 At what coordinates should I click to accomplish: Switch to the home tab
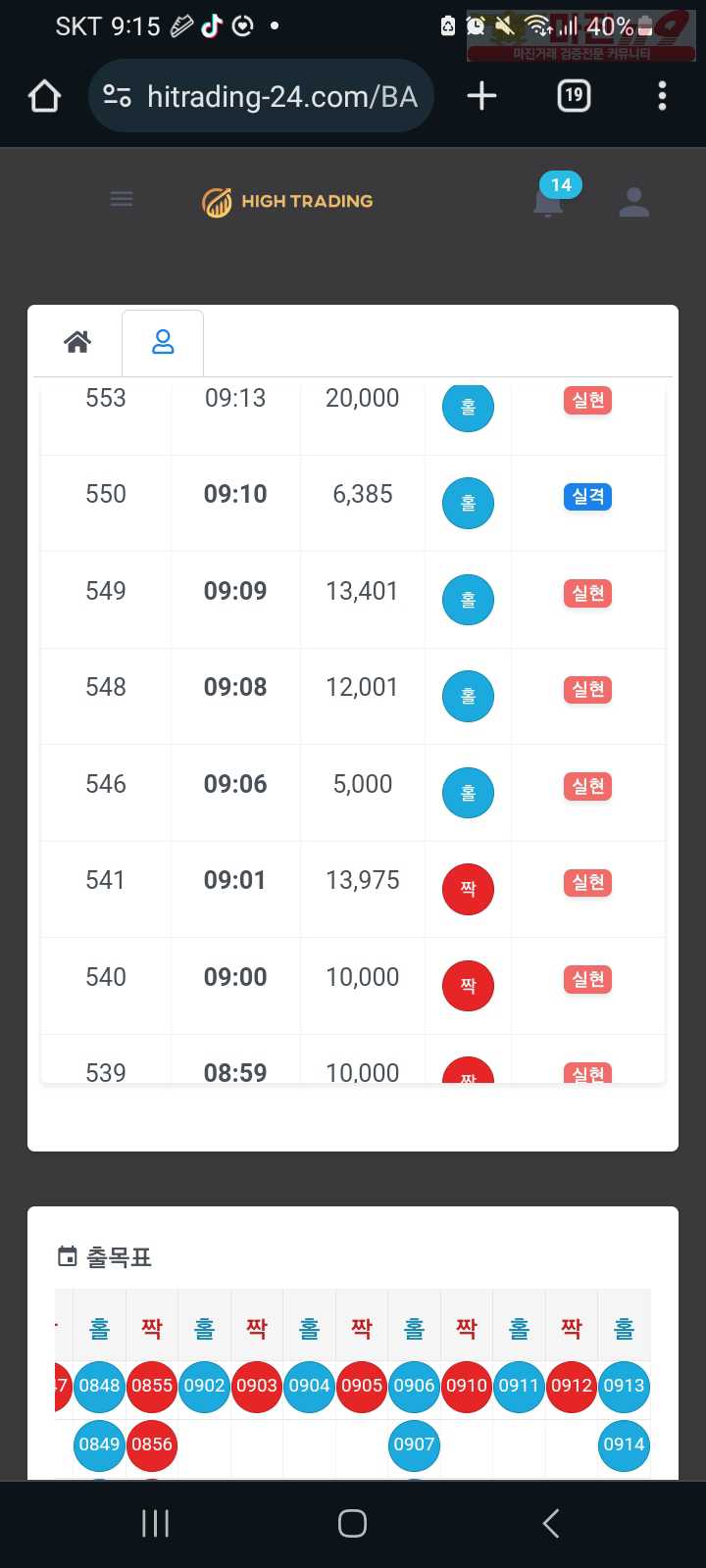77,342
